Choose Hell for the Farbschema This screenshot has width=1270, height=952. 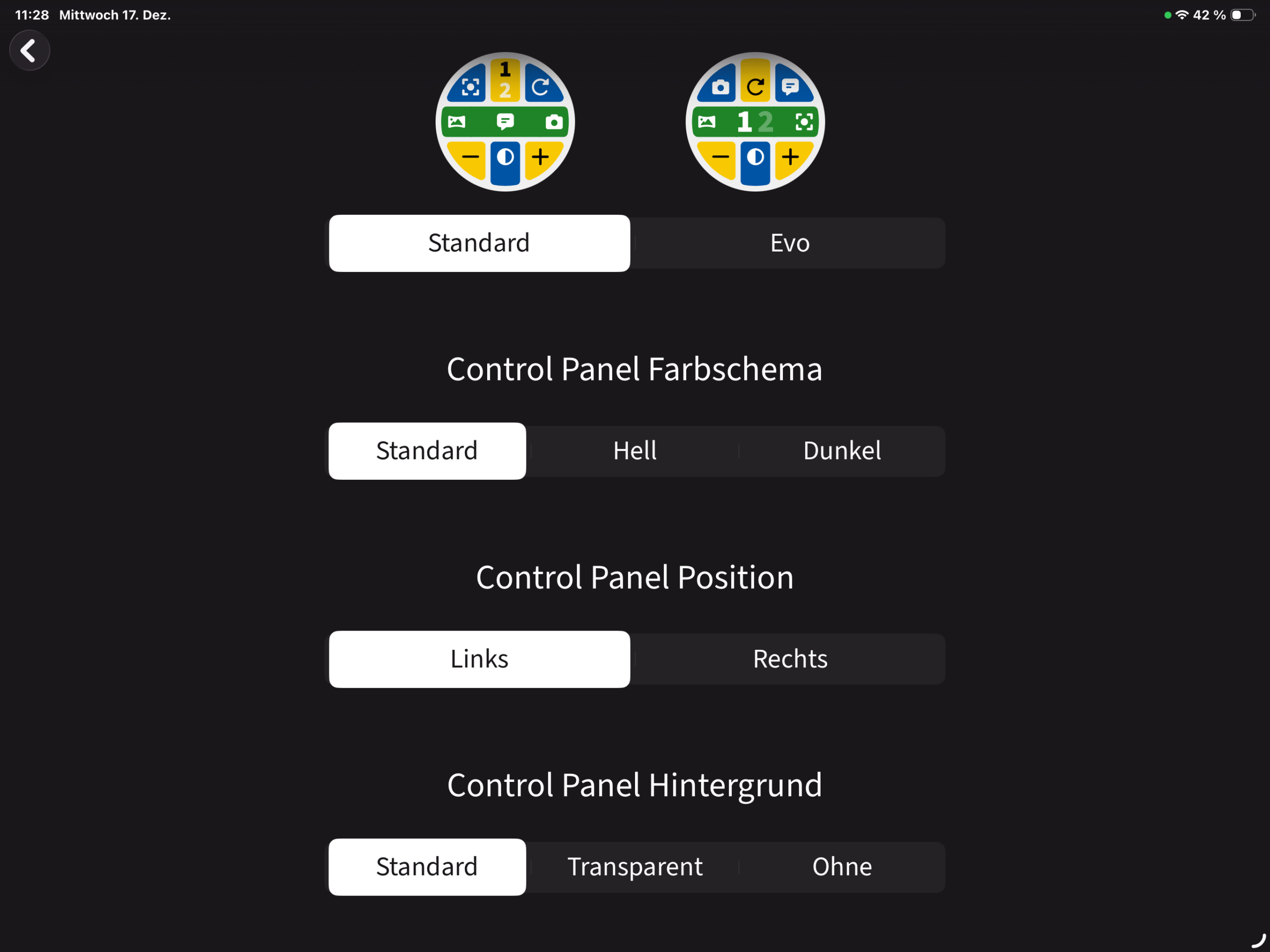635,451
